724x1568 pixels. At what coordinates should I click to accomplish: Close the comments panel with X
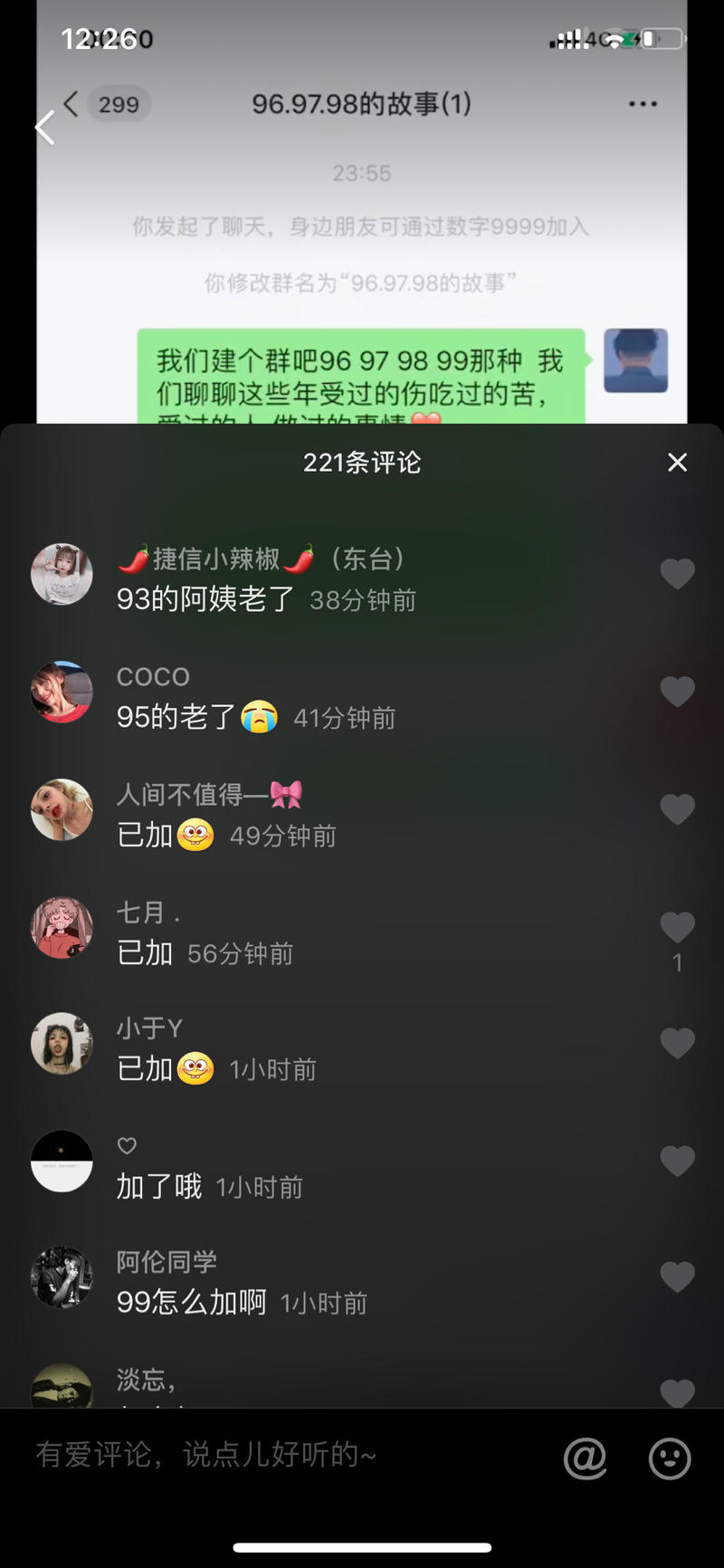(677, 462)
